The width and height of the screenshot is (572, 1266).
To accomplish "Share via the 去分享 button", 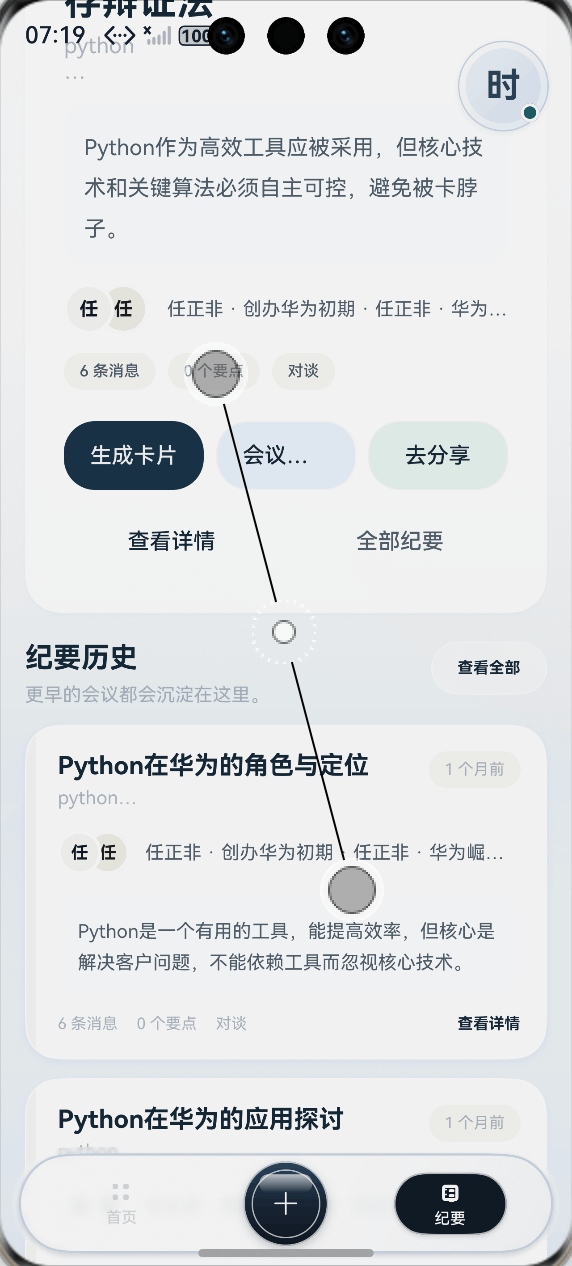I will [438, 455].
